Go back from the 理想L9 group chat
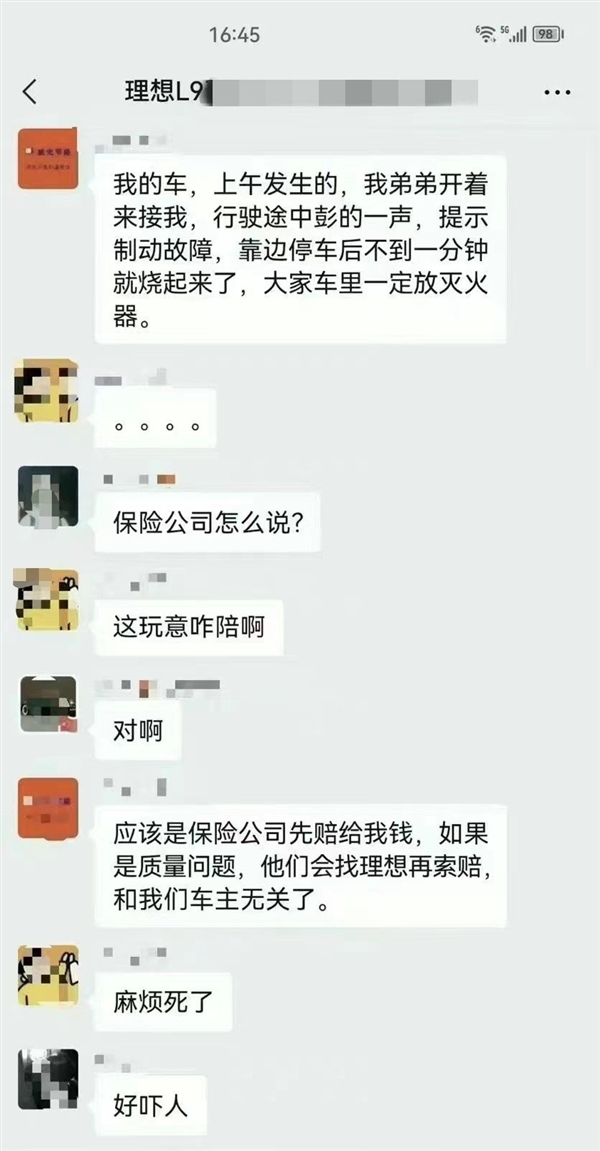The width and height of the screenshot is (600, 1151). [x=30, y=92]
